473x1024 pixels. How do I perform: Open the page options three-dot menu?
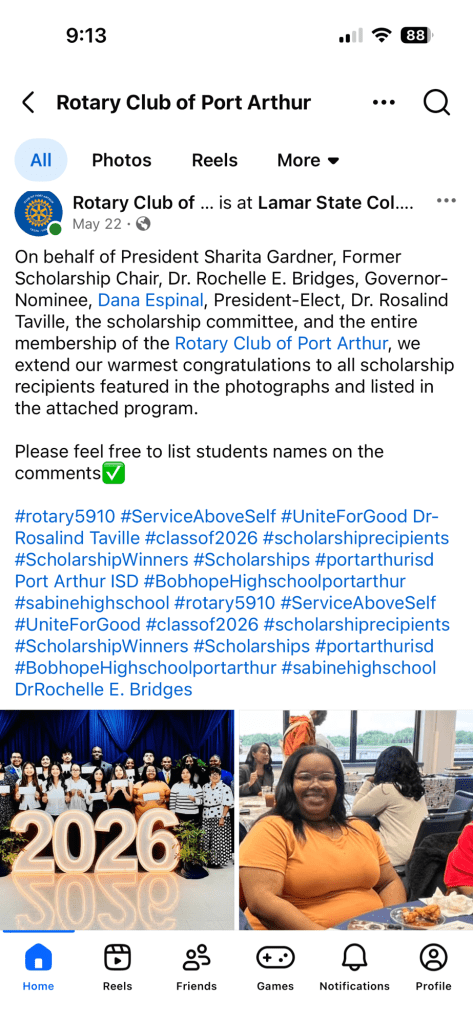383,103
